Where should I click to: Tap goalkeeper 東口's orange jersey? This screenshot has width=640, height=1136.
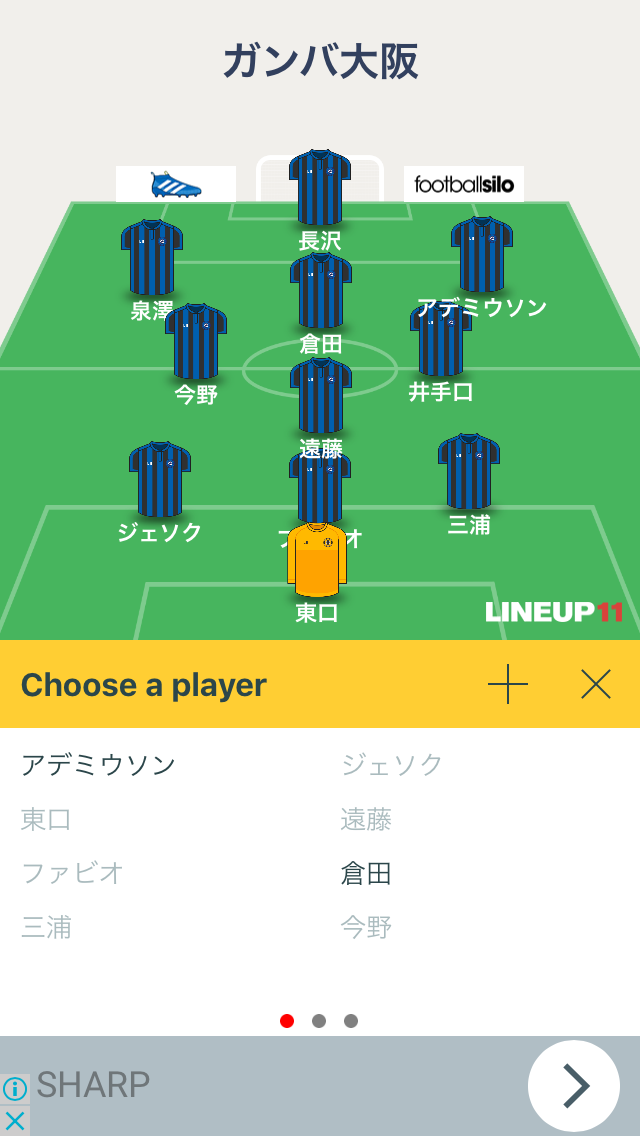[317, 560]
